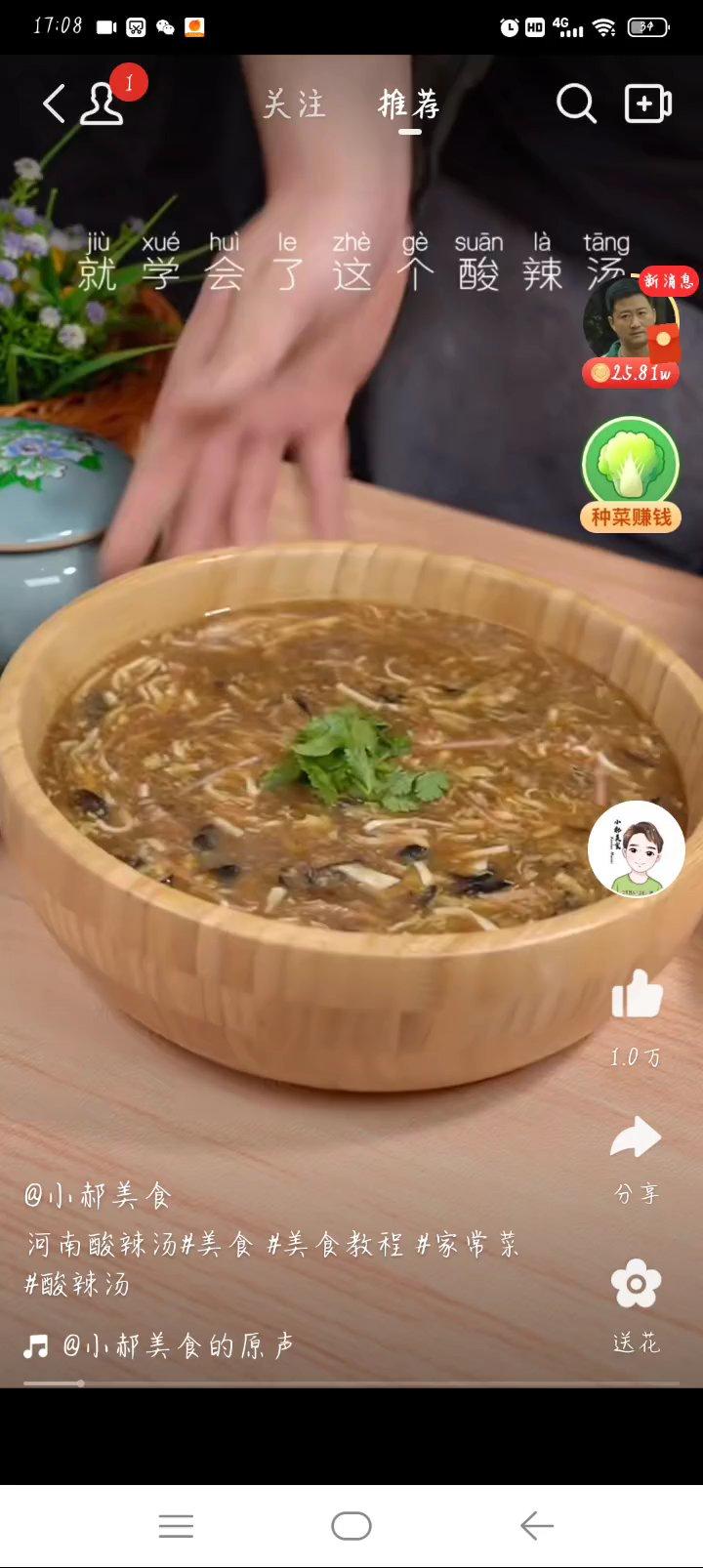Open @小郝美食的原声 music track
Screen dimensions: 703x1568
click(x=176, y=1346)
